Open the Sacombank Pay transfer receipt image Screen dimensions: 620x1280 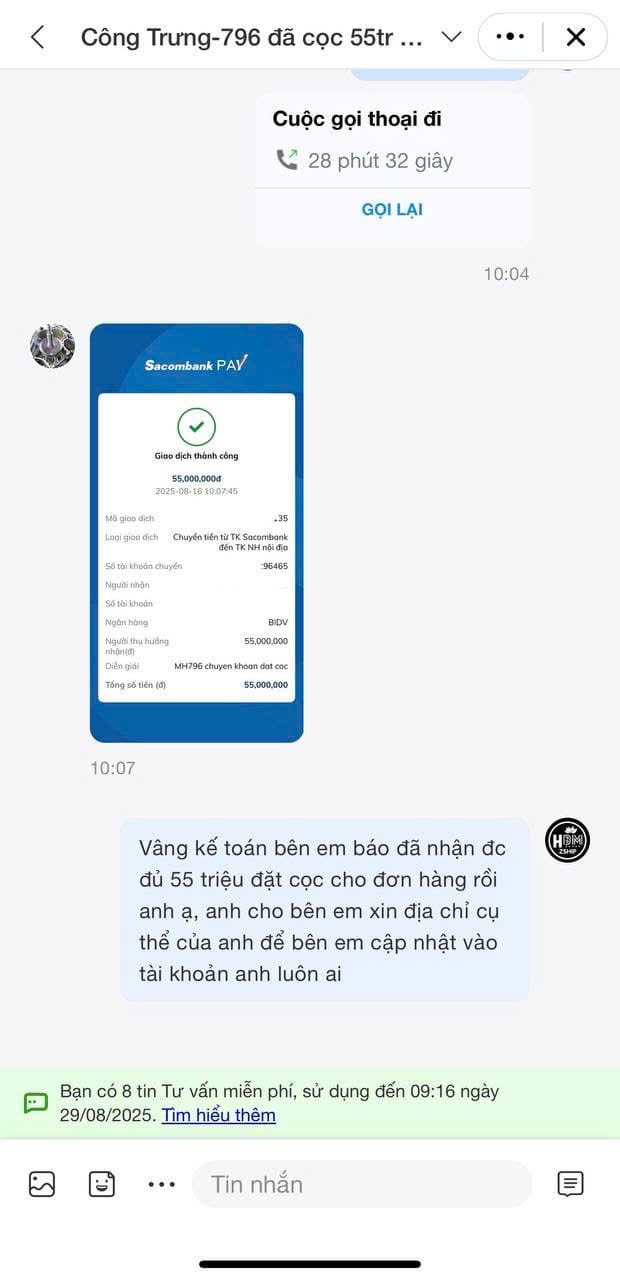197,532
